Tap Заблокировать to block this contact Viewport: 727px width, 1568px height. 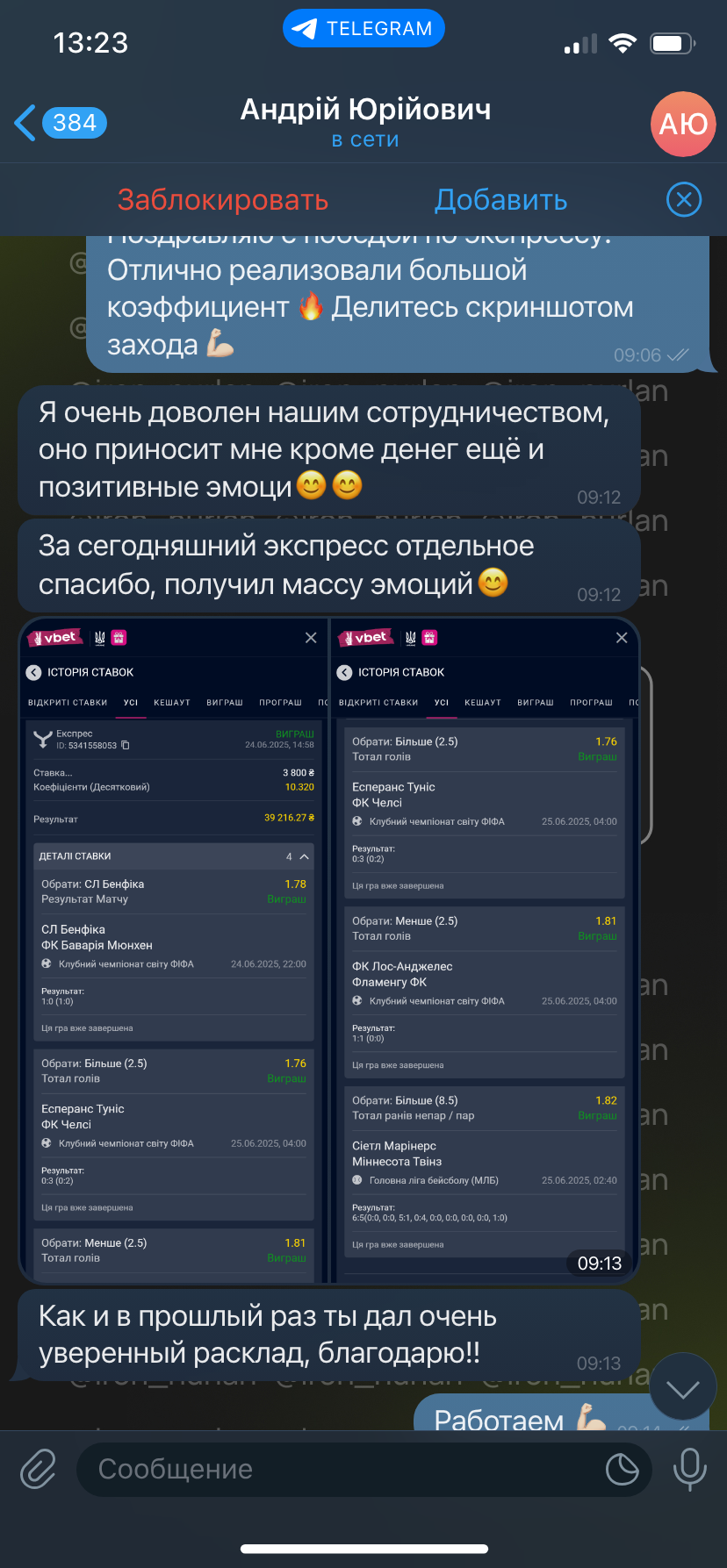click(223, 200)
